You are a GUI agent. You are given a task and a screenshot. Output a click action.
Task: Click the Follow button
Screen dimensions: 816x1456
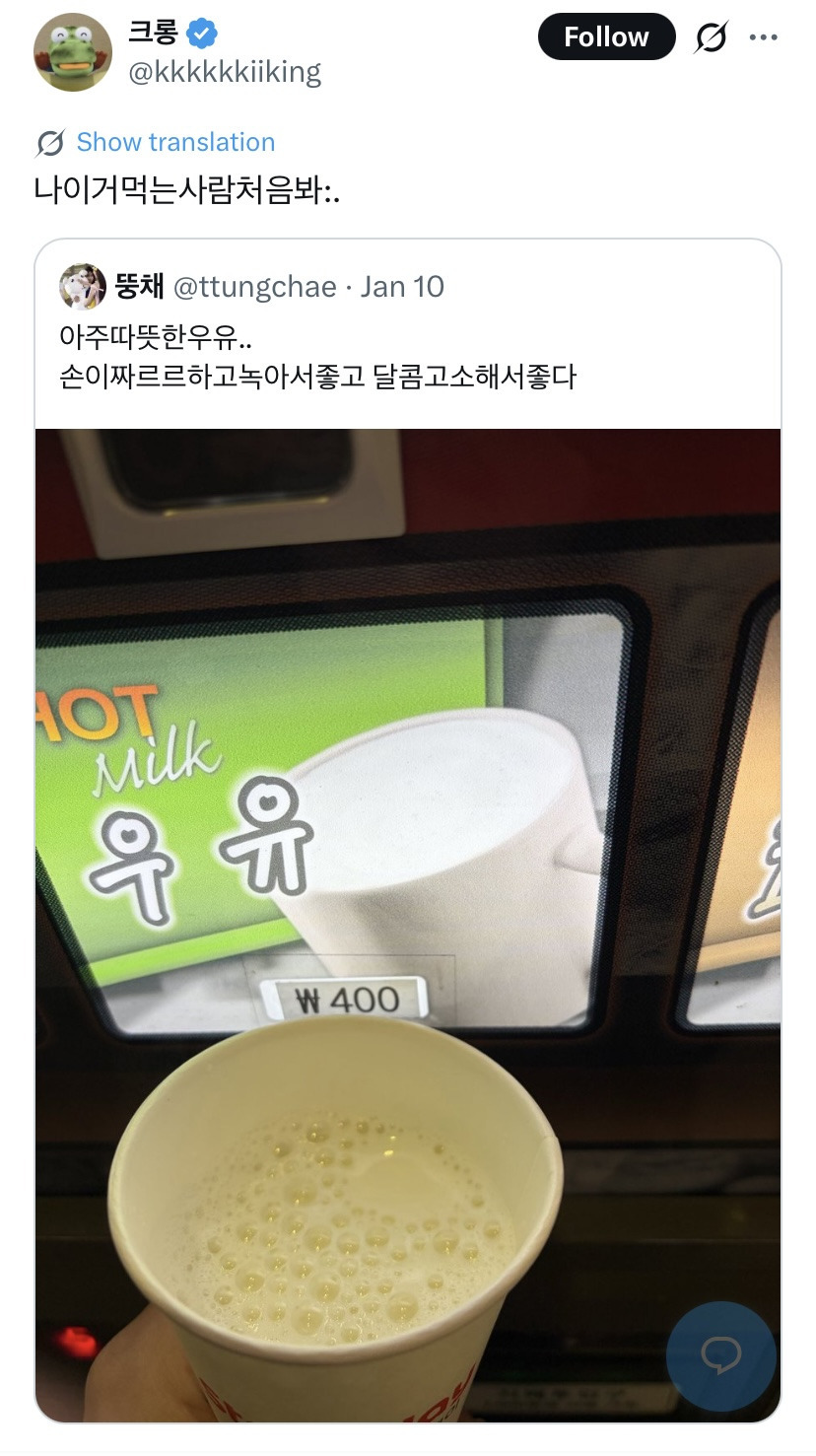coord(607,36)
